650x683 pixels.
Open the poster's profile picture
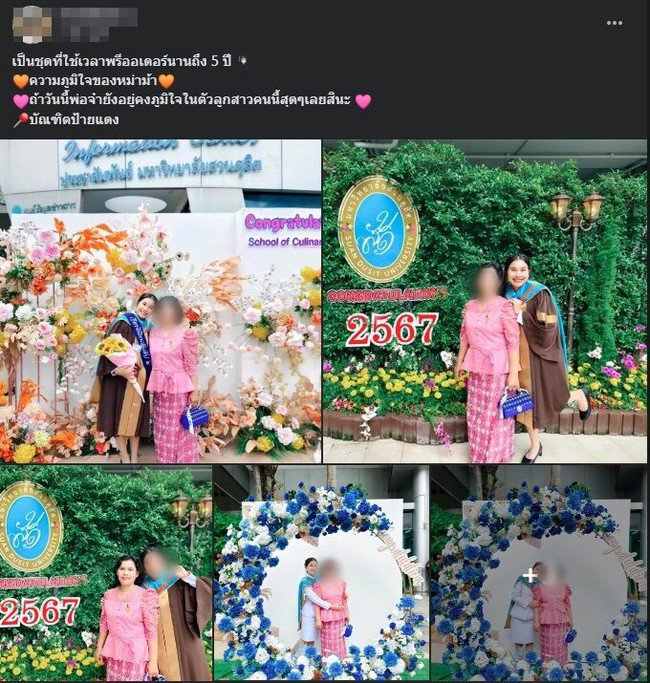click(x=31, y=24)
